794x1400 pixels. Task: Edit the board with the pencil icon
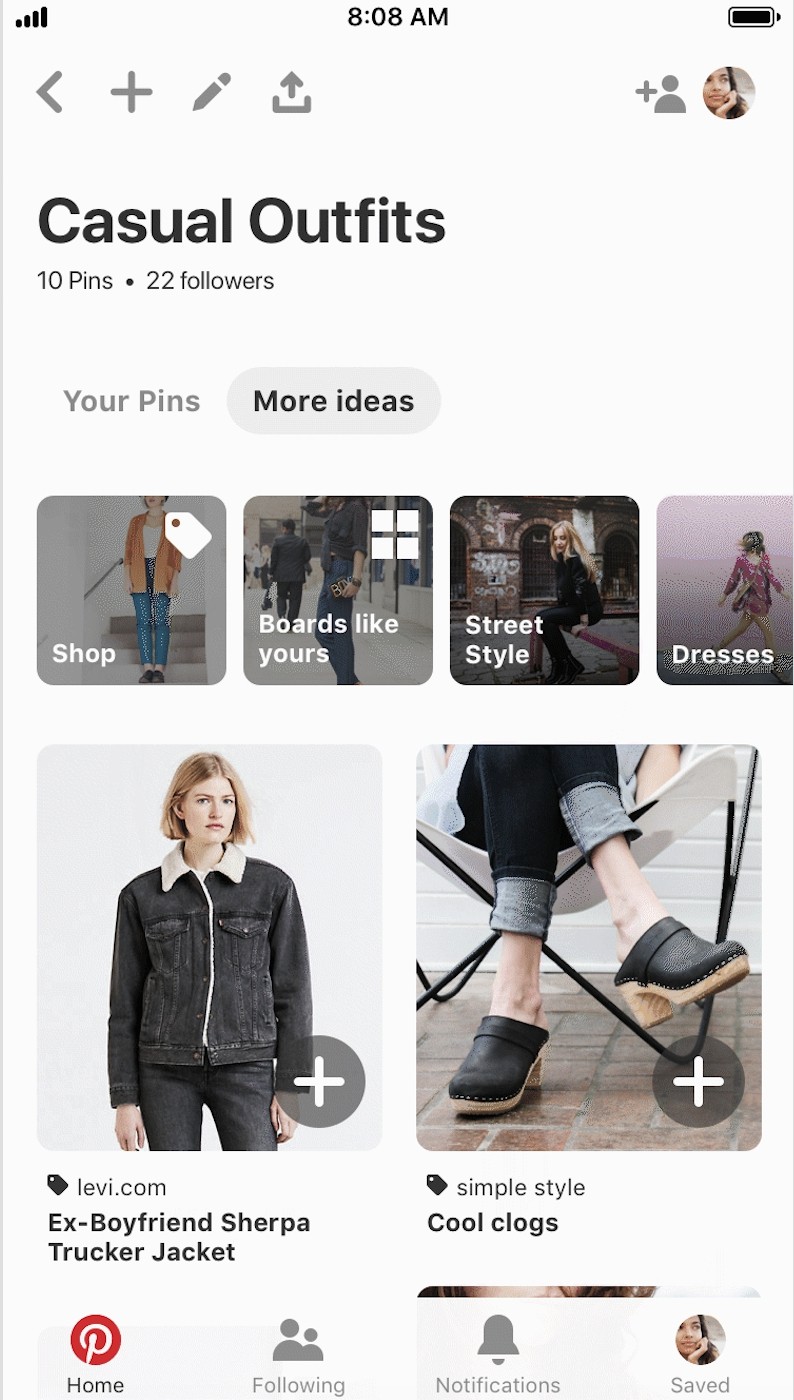212,93
